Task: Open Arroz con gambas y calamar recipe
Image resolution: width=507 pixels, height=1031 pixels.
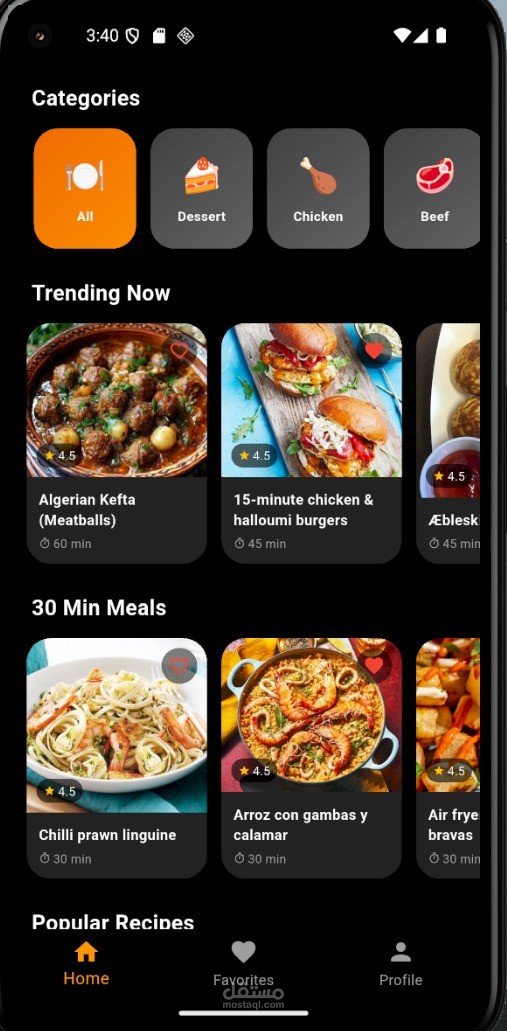Action: click(x=311, y=758)
